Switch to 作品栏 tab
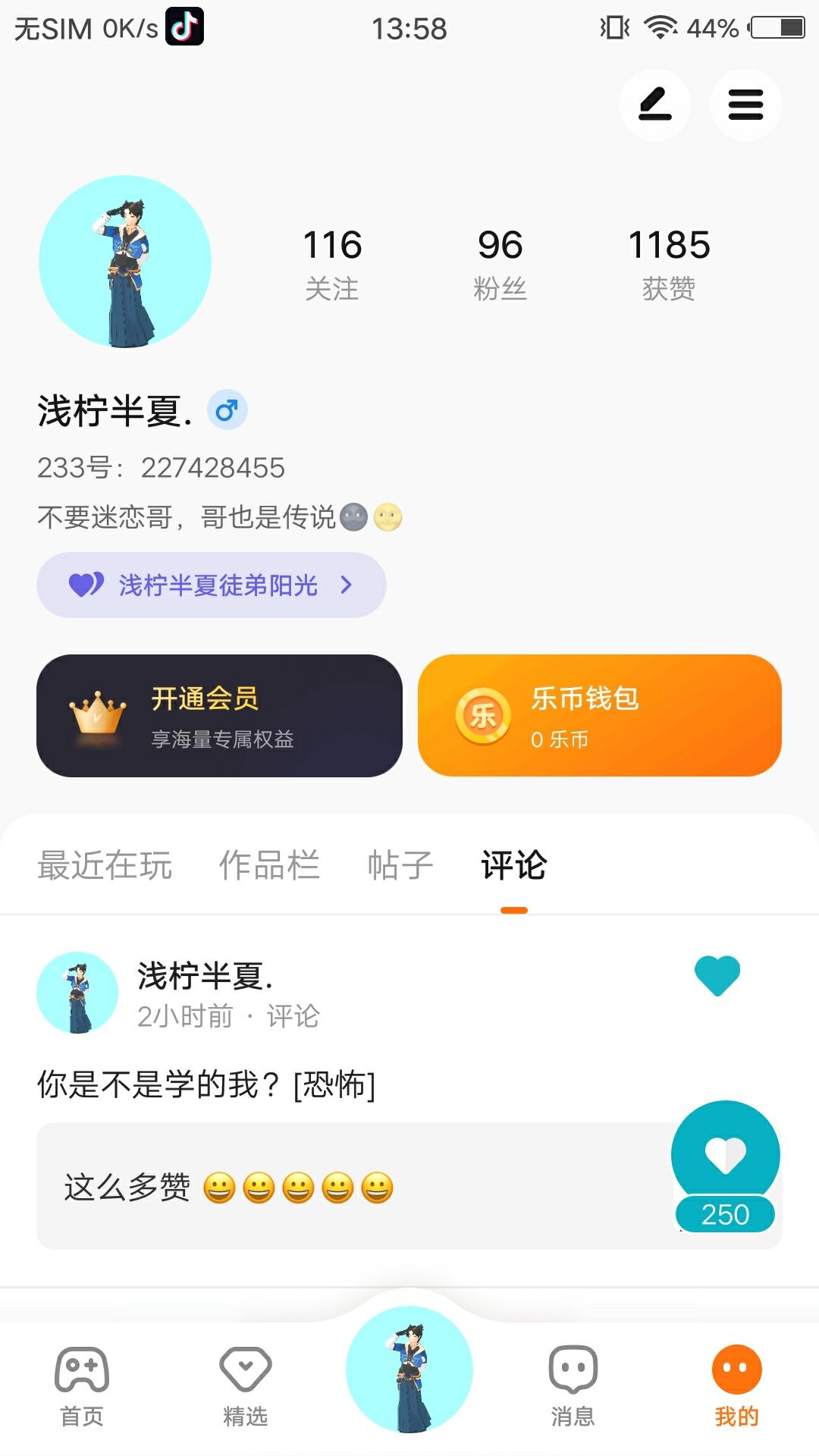 [x=269, y=865]
